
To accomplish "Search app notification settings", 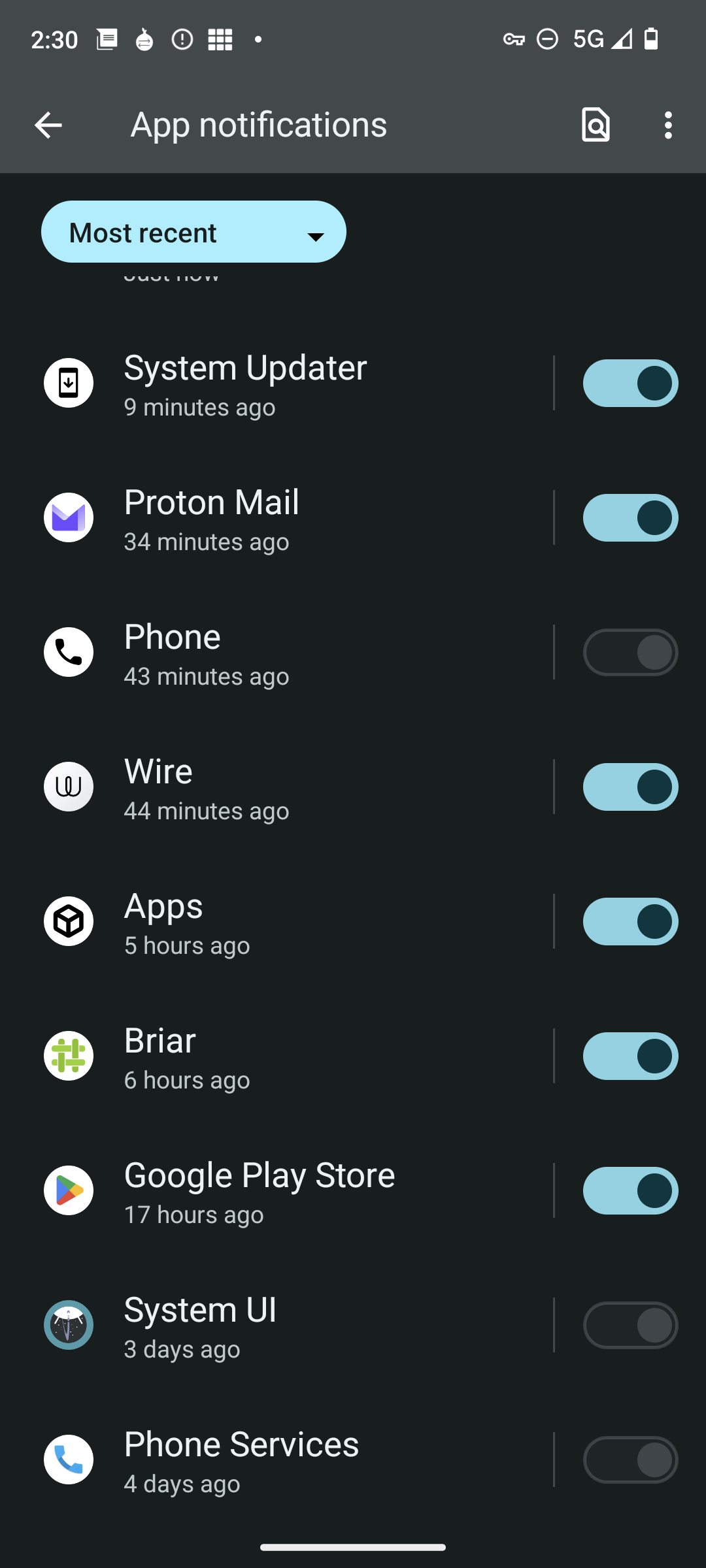I will pos(596,125).
